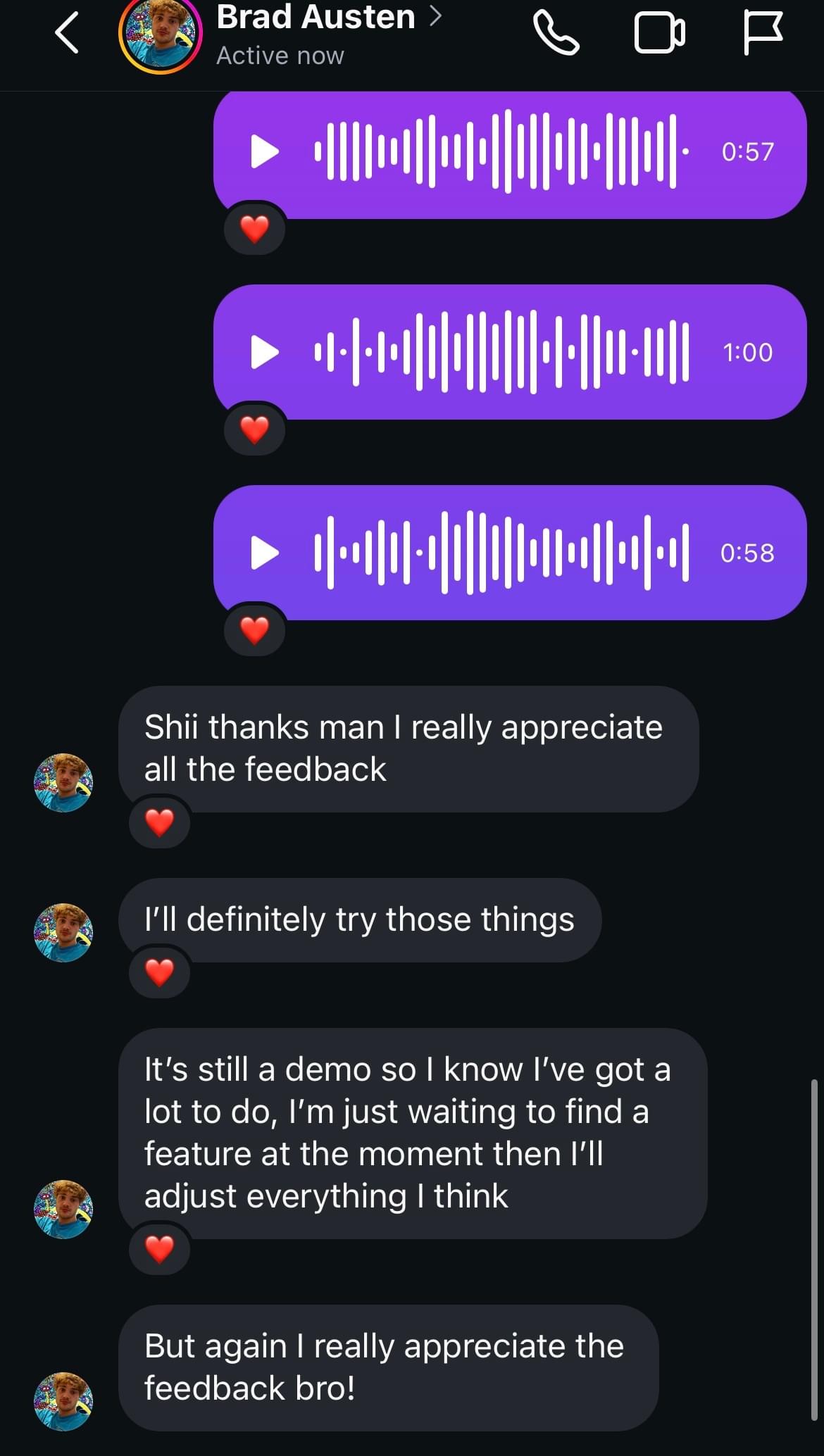Play the 0:57 voice message
The height and width of the screenshot is (1456, 824).
pos(265,151)
